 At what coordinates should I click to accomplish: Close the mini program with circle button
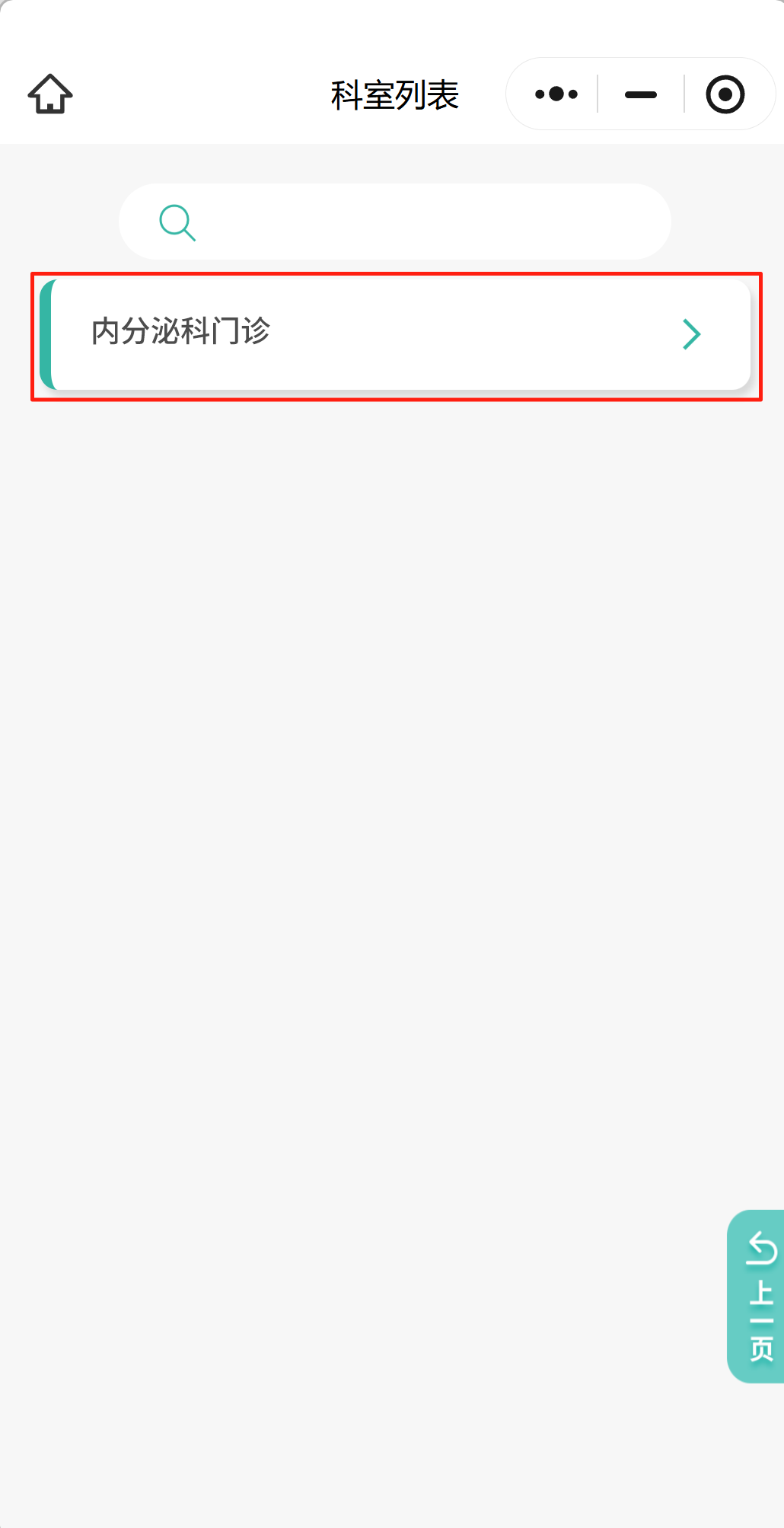point(725,94)
